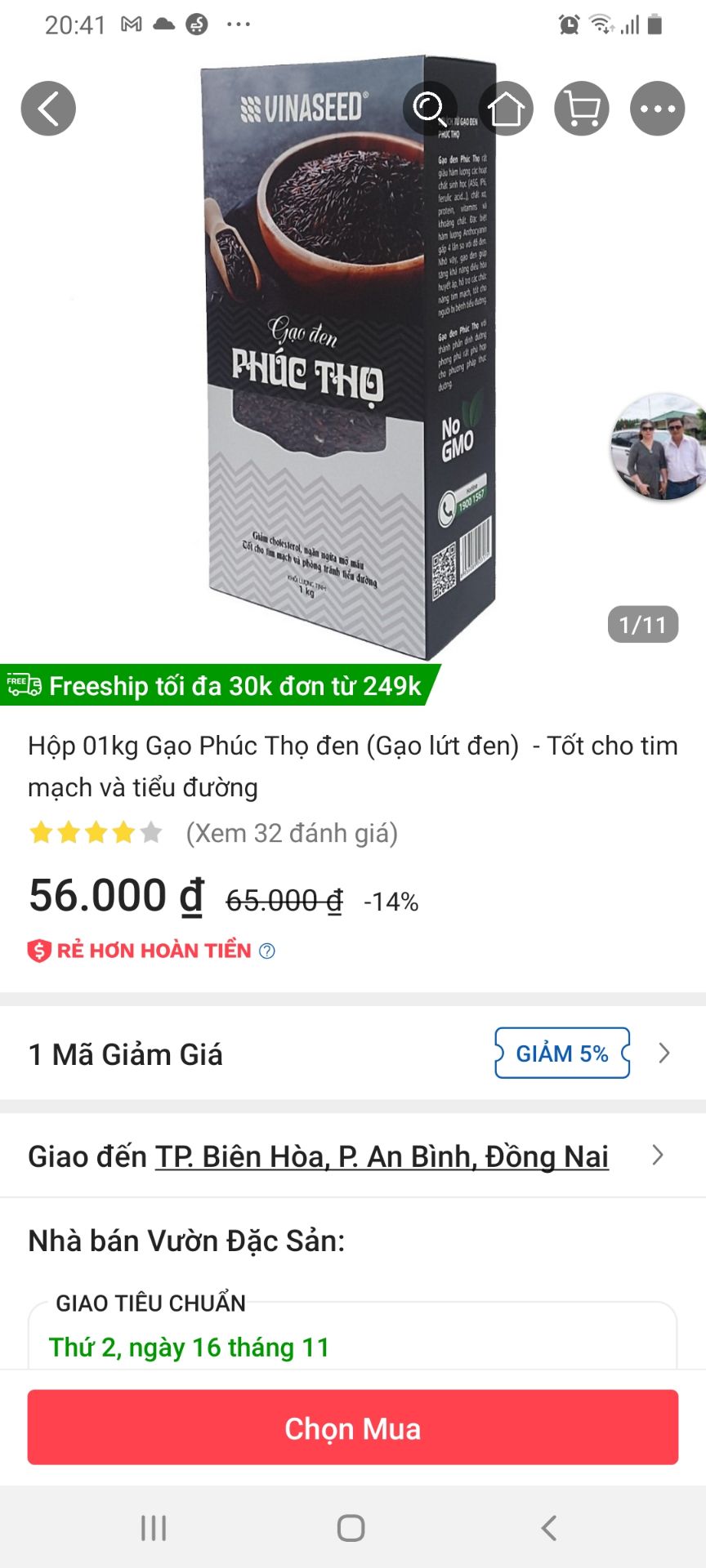The height and width of the screenshot is (1568, 706).
Task: Tap the fifth gray star in the rating
Action: point(152,833)
